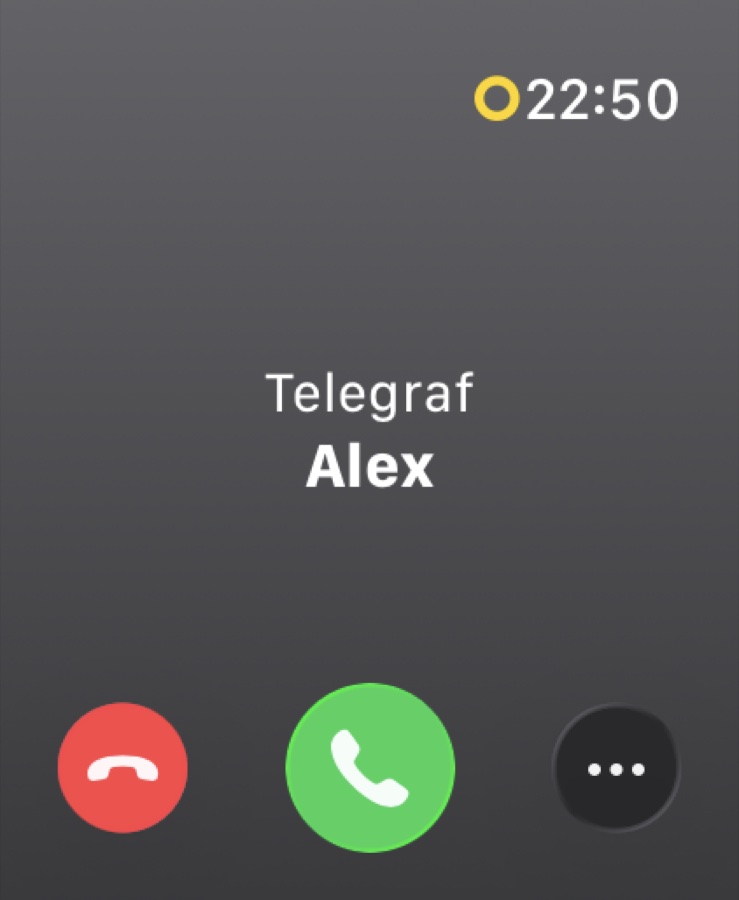Viewport: 739px width, 900px height.
Task: Decline the call with red hang-up icon
Action: pos(123,767)
